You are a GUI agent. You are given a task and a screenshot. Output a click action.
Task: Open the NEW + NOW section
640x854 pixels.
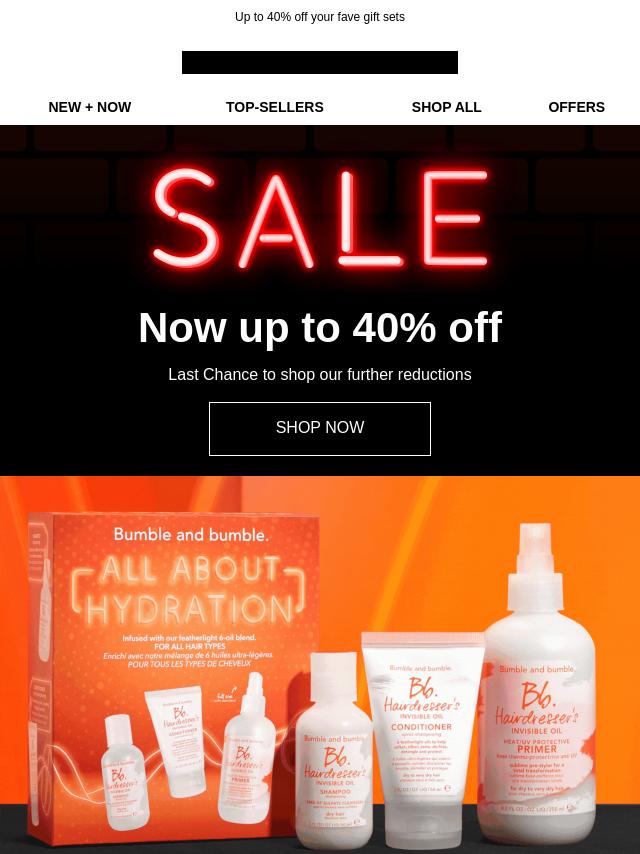point(90,107)
